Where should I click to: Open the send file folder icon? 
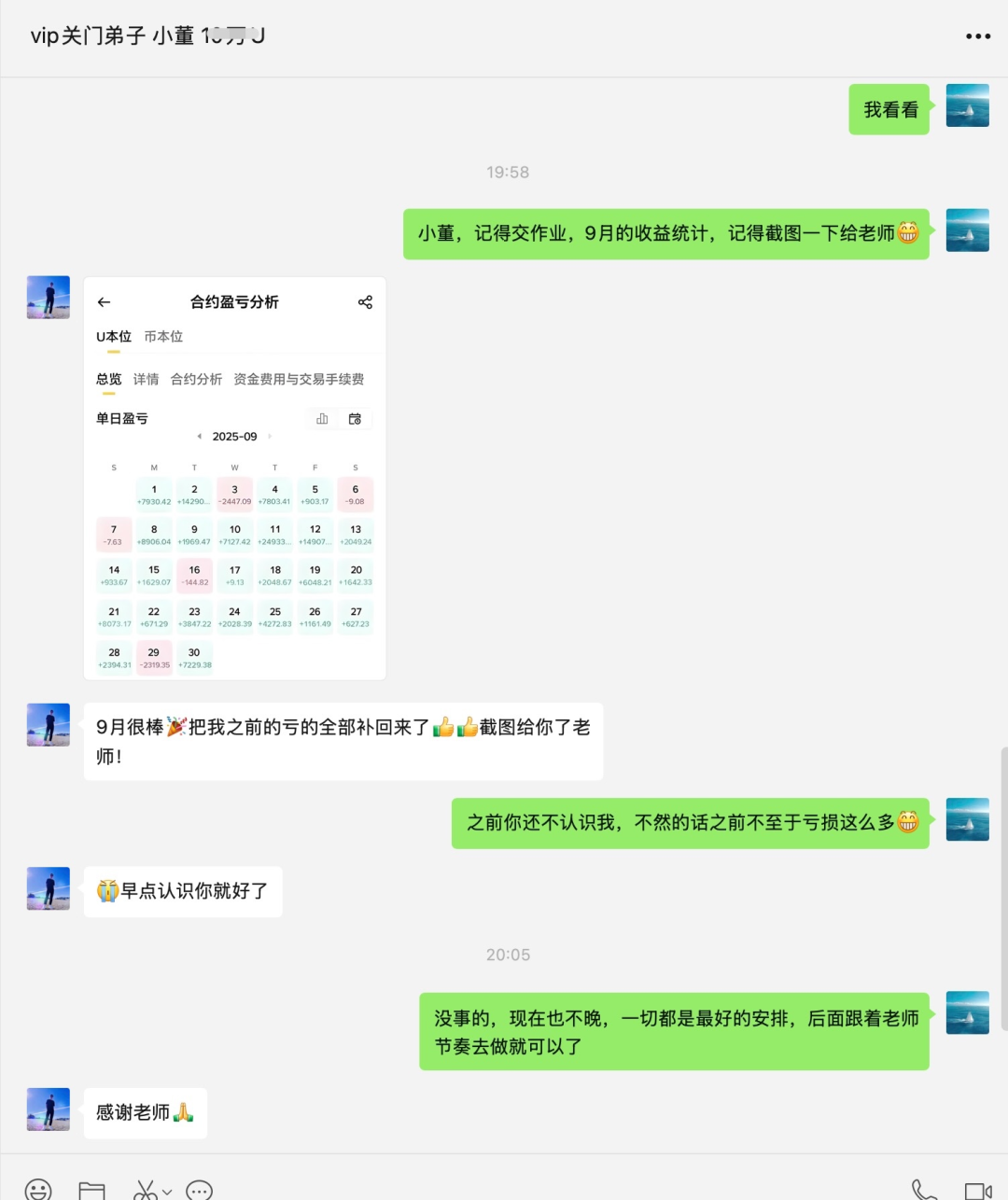pyautogui.click(x=91, y=1190)
